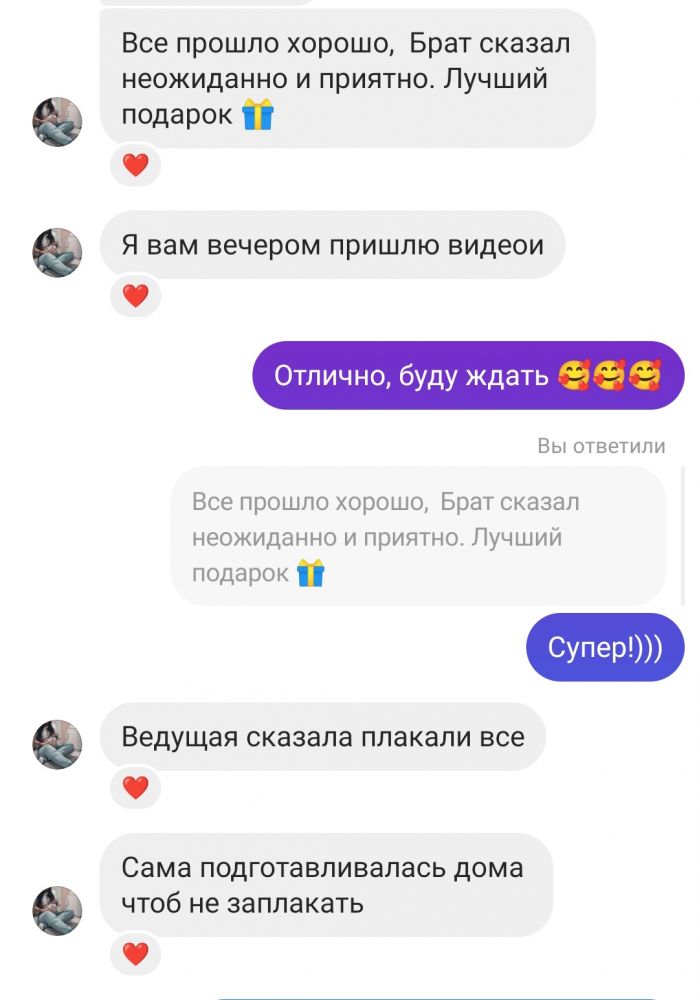This screenshot has height=1000, width=699.
Task: Open heart reaction under "чтоб не заплакать" message
Action: click(x=135, y=954)
